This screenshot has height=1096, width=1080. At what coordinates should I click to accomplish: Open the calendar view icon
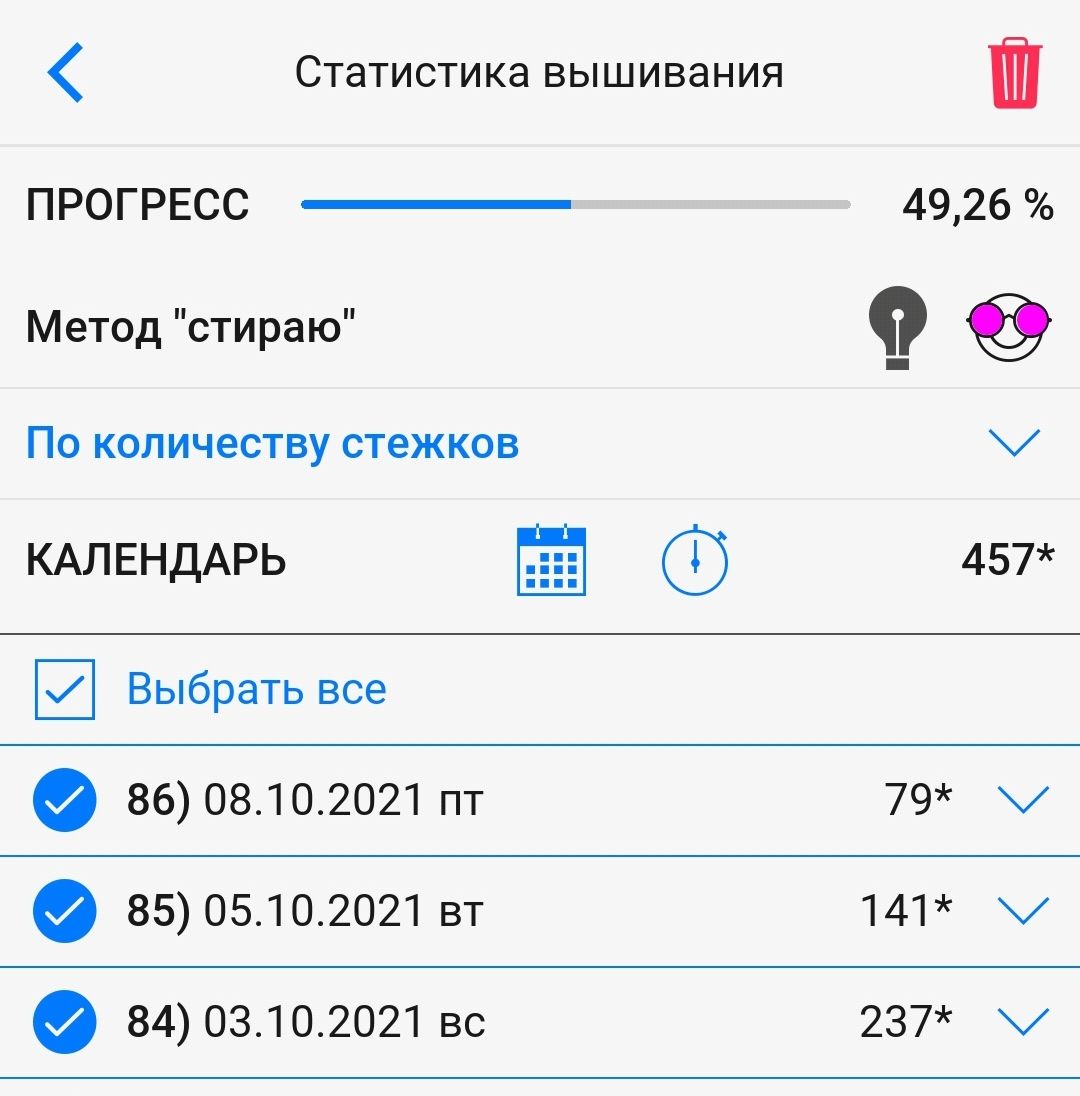click(551, 560)
